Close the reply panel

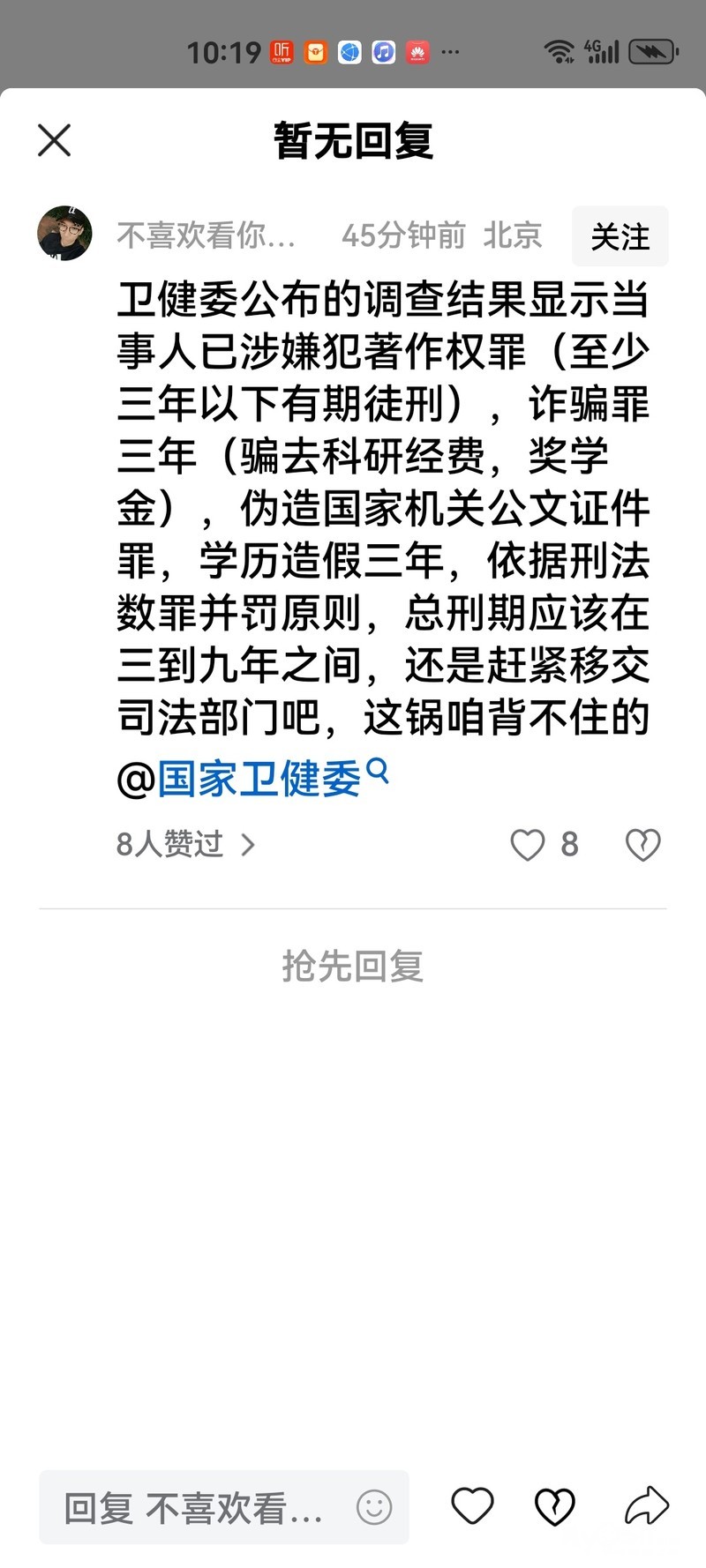pyautogui.click(x=54, y=140)
